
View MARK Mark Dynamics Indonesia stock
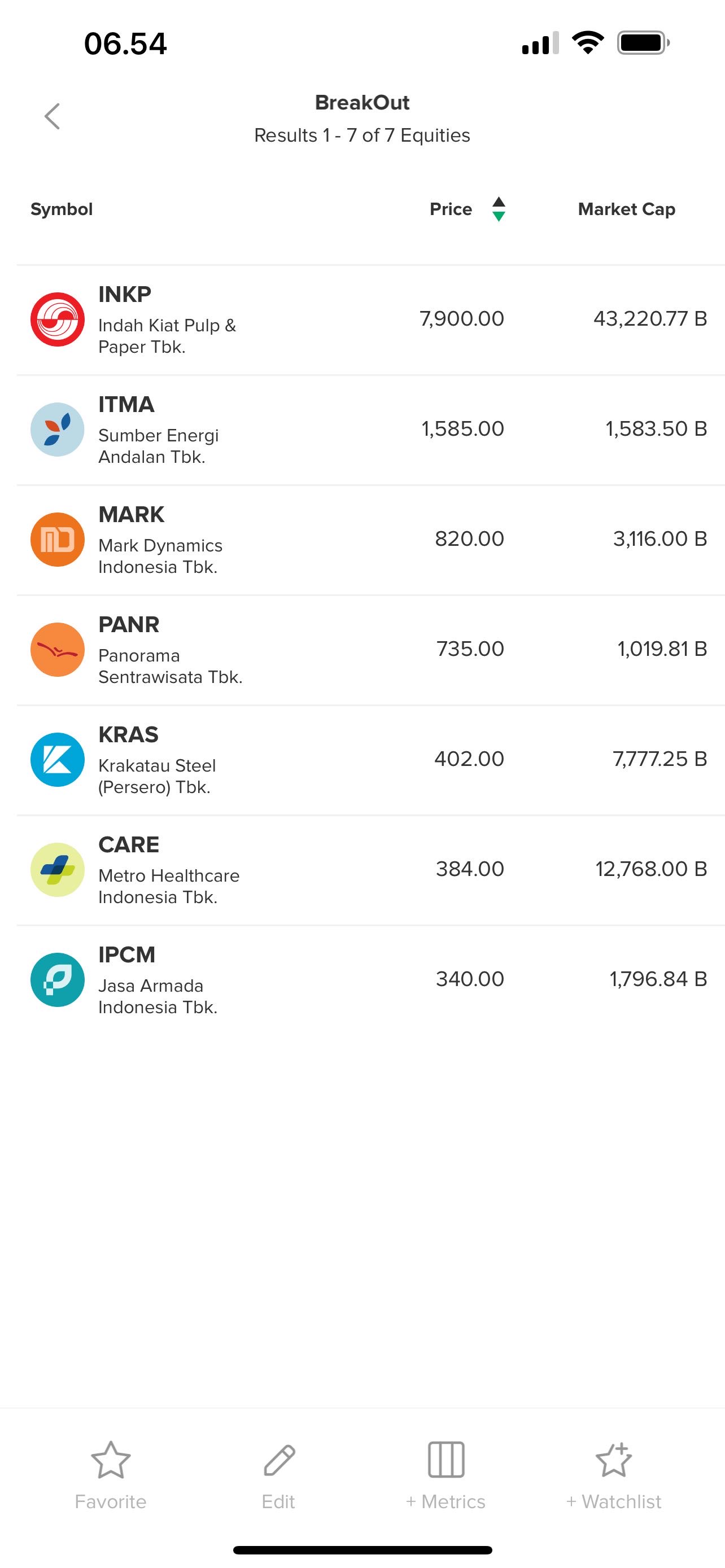click(362, 540)
